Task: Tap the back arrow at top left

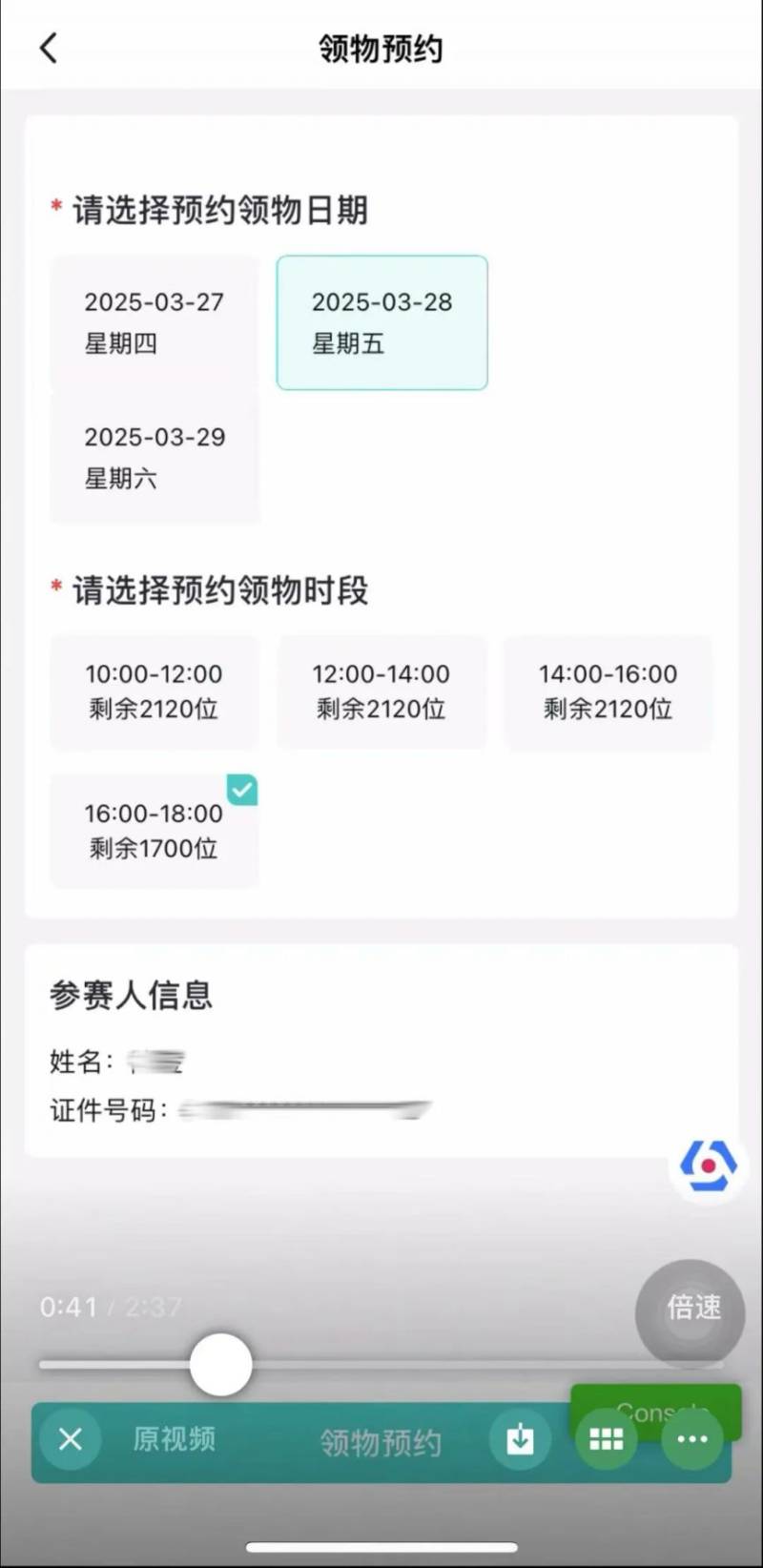Action: pos(49,47)
